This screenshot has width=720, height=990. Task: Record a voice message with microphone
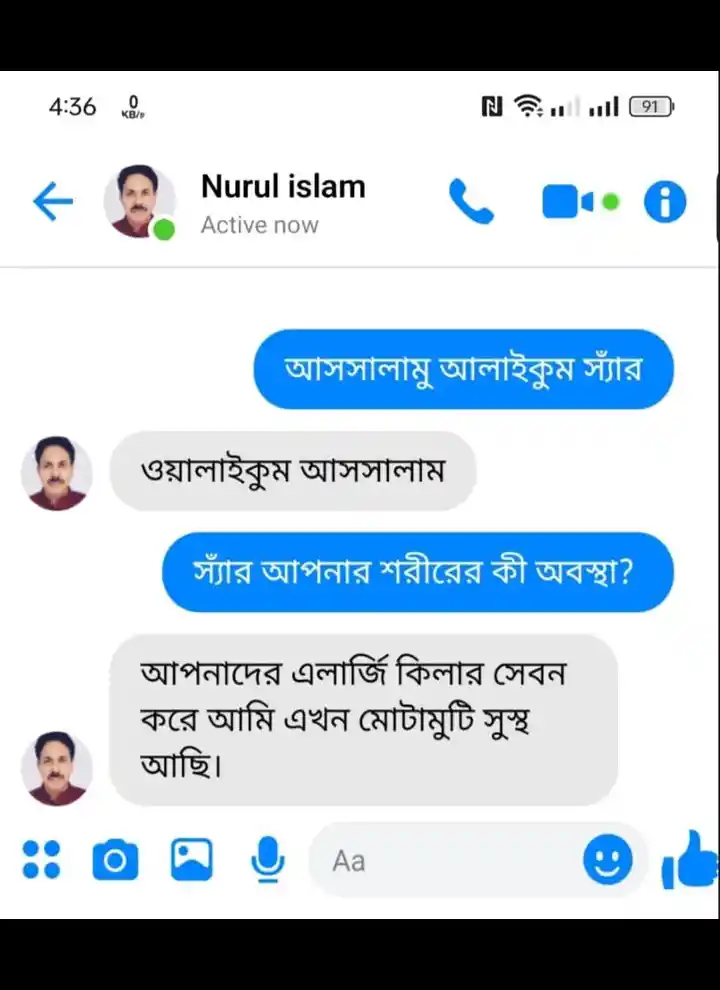(x=267, y=860)
